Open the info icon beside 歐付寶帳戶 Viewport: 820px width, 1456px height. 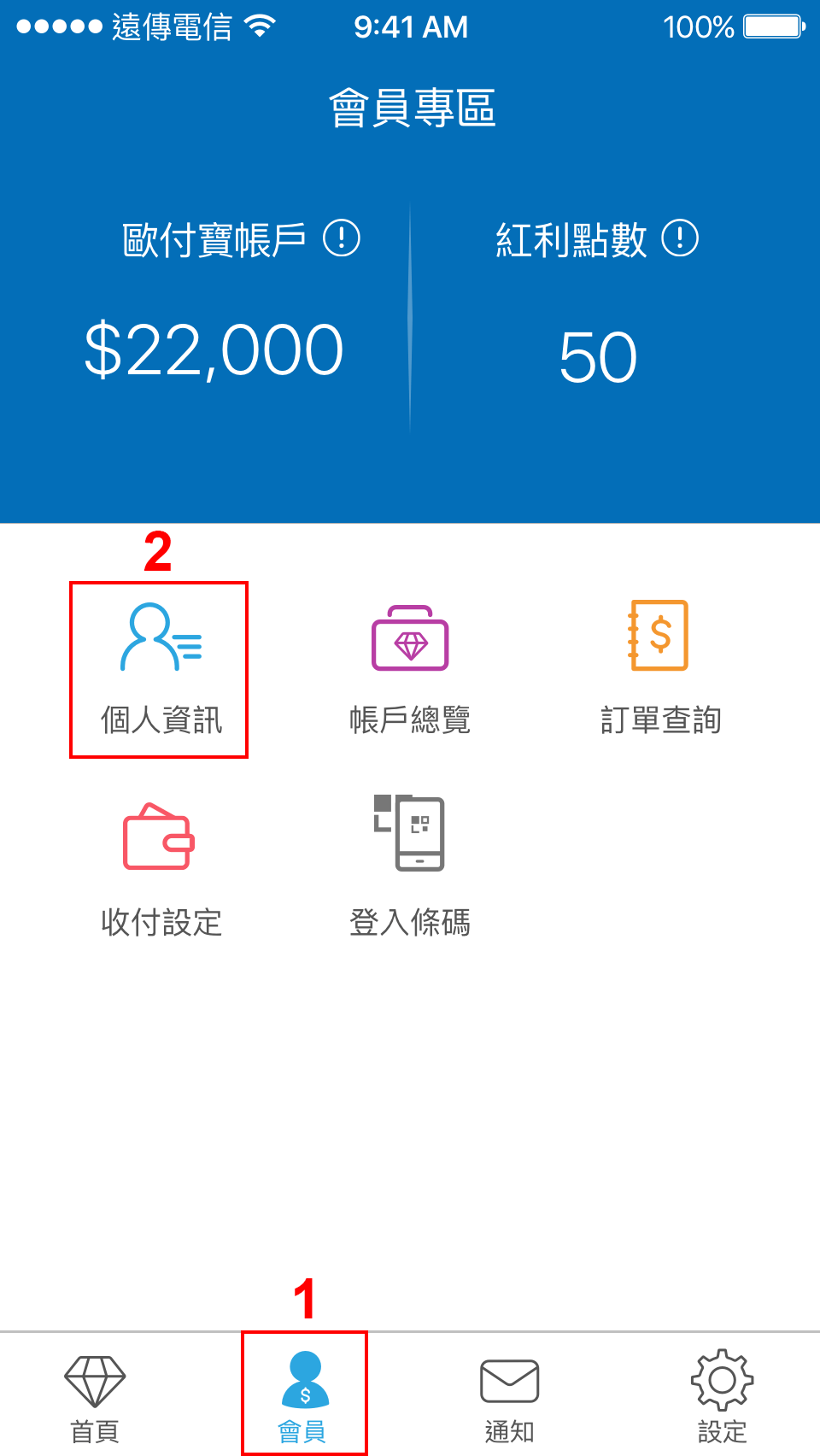pyautogui.click(x=342, y=238)
